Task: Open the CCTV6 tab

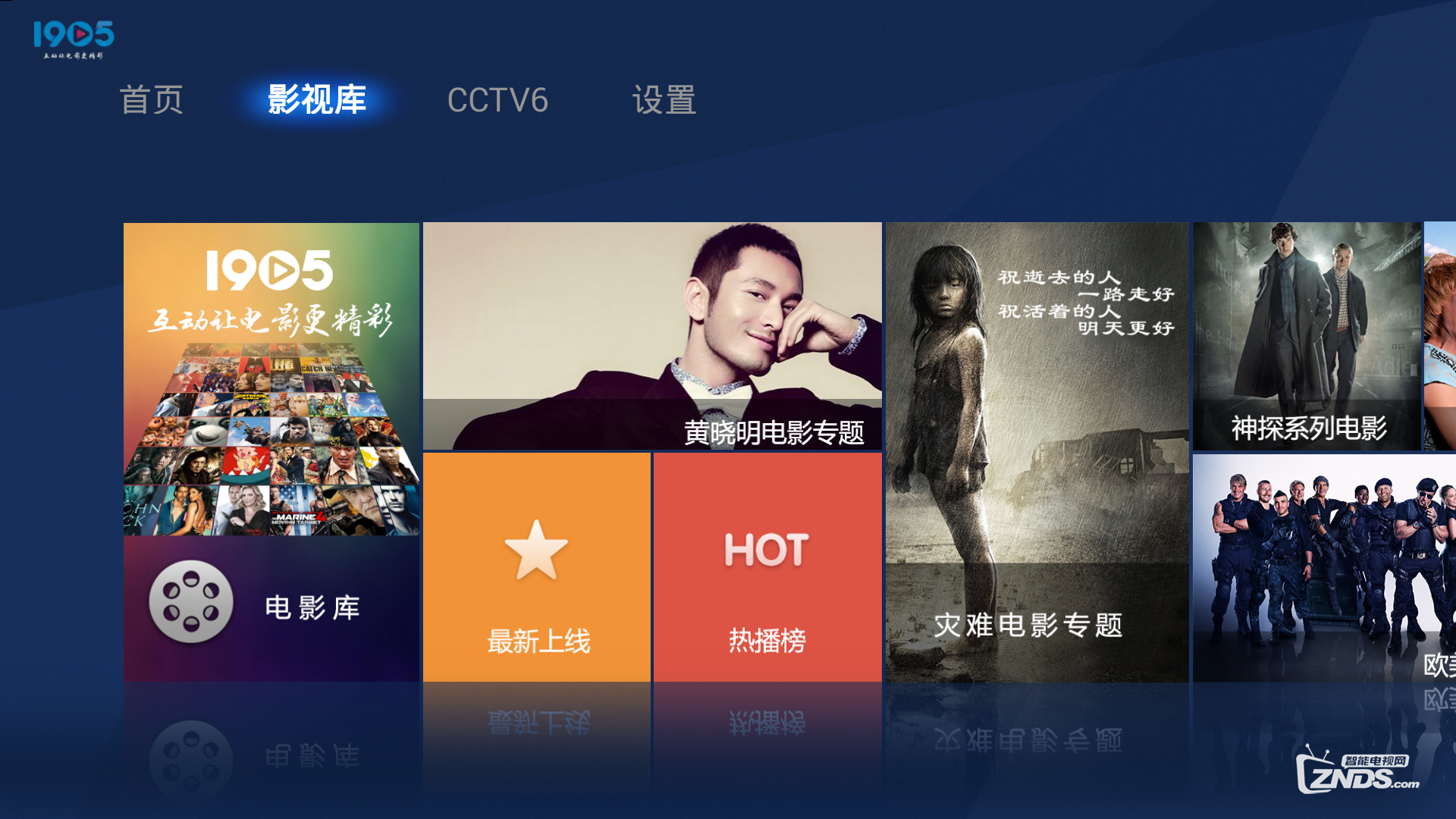Action: [x=497, y=100]
